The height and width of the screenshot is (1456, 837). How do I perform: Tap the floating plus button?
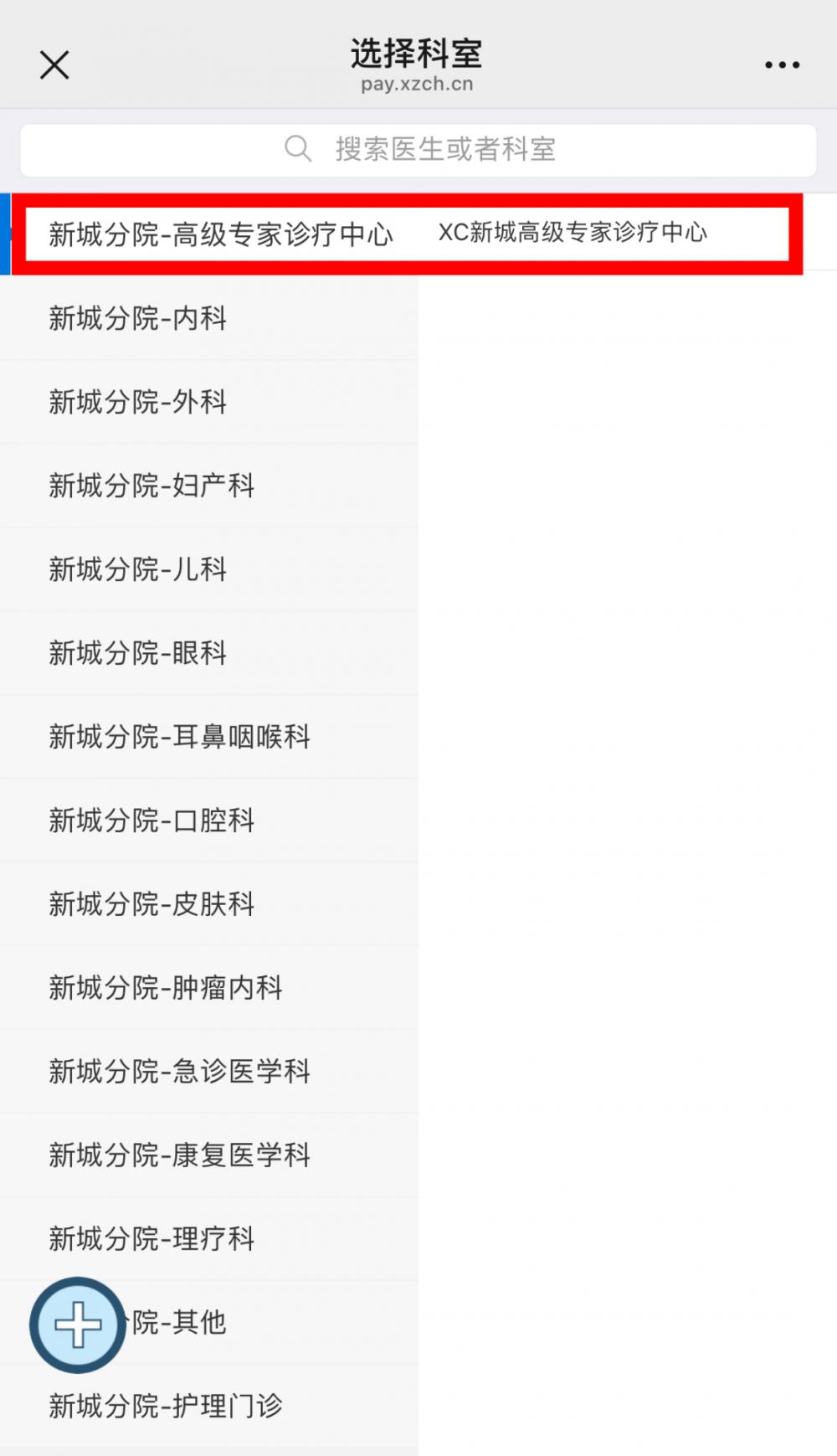click(78, 1325)
